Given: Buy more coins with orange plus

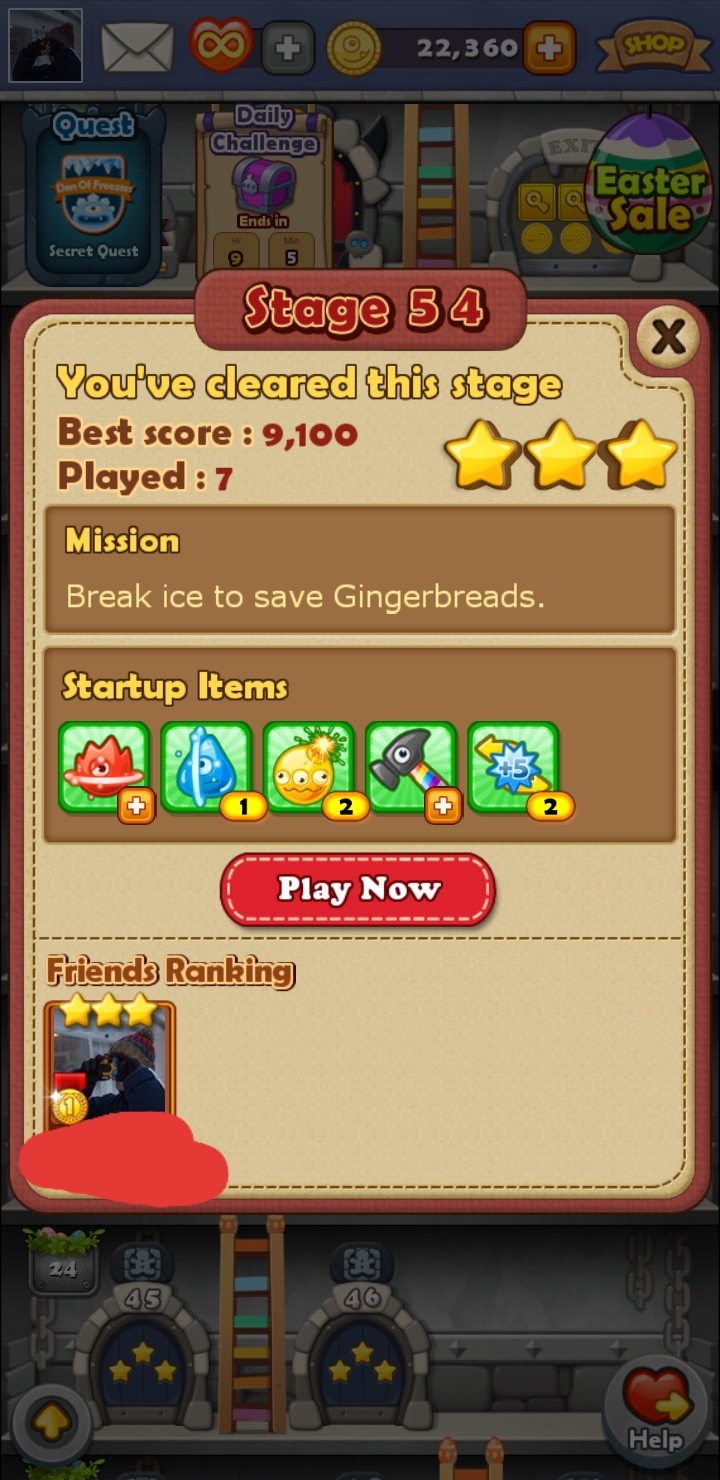Looking at the screenshot, I should pyautogui.click(x=550, y=47).
